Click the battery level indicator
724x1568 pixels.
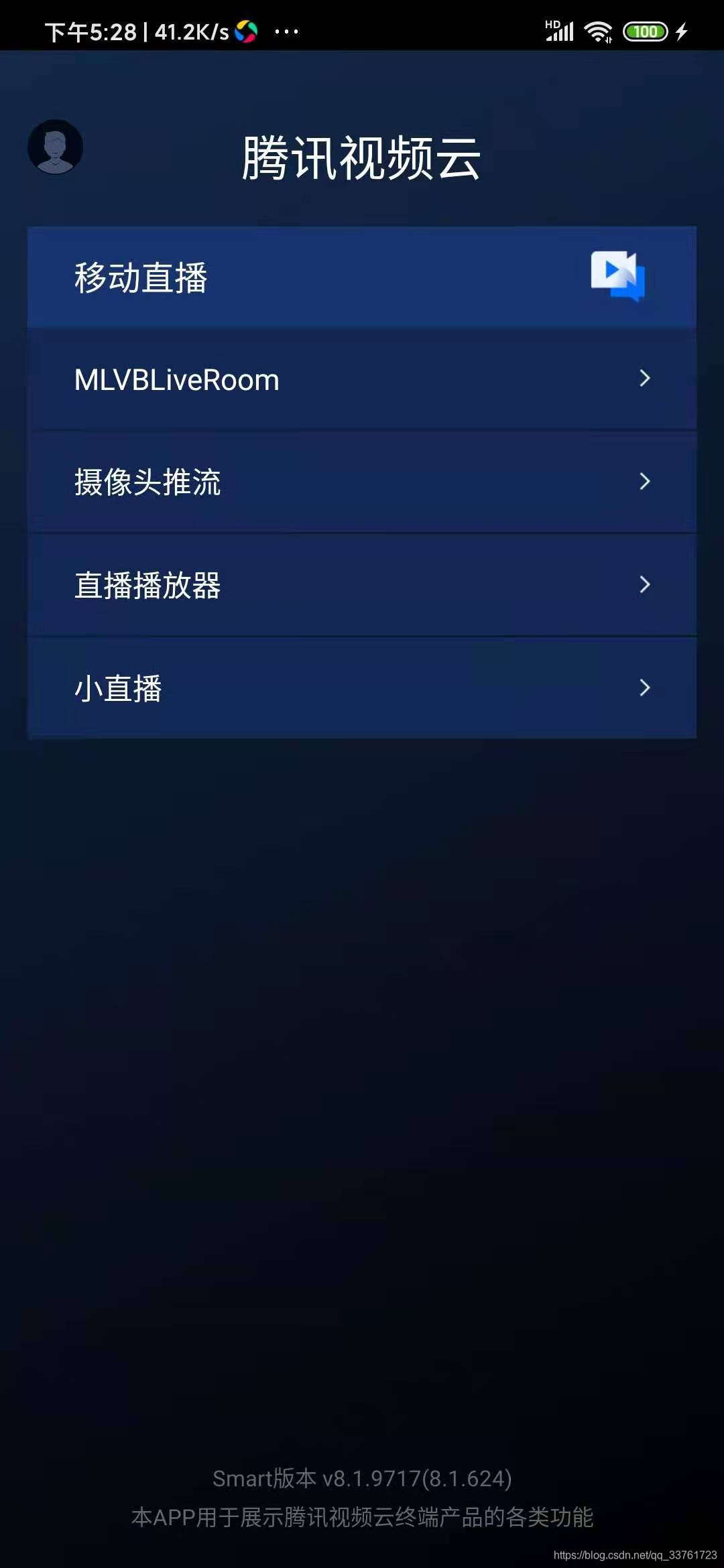coord(646,31)
